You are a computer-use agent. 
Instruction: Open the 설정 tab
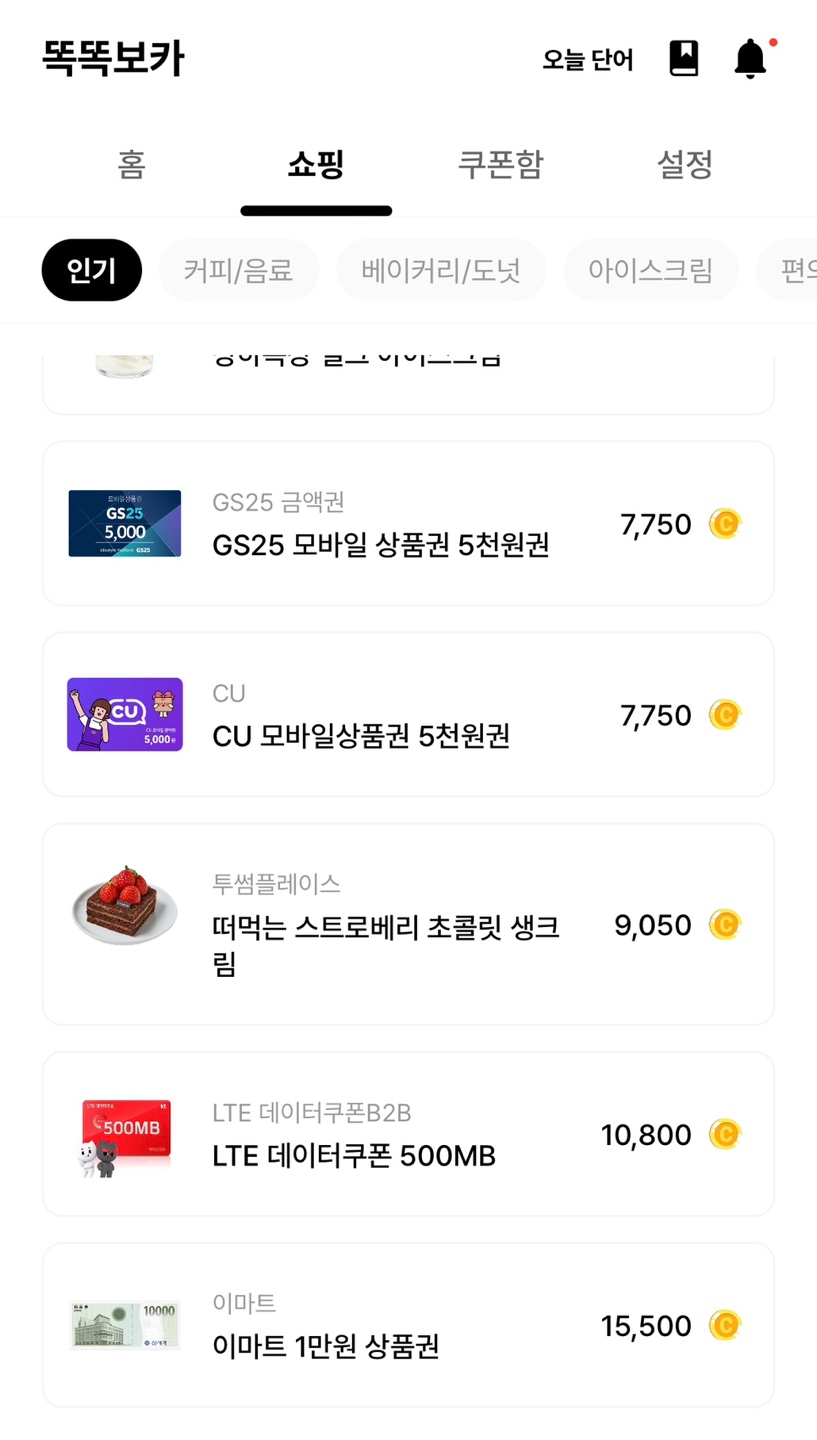(x=685, y=166)
